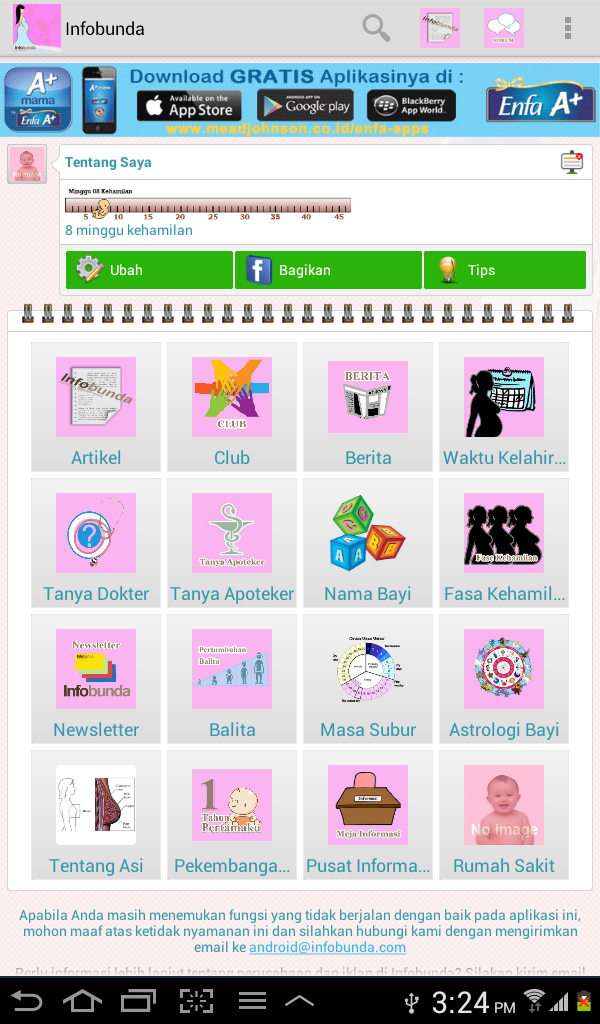The width and height of the screenshot is (600, 1024).
Task: Open the Rumah Sakit tile
Action: coord(504,814)
